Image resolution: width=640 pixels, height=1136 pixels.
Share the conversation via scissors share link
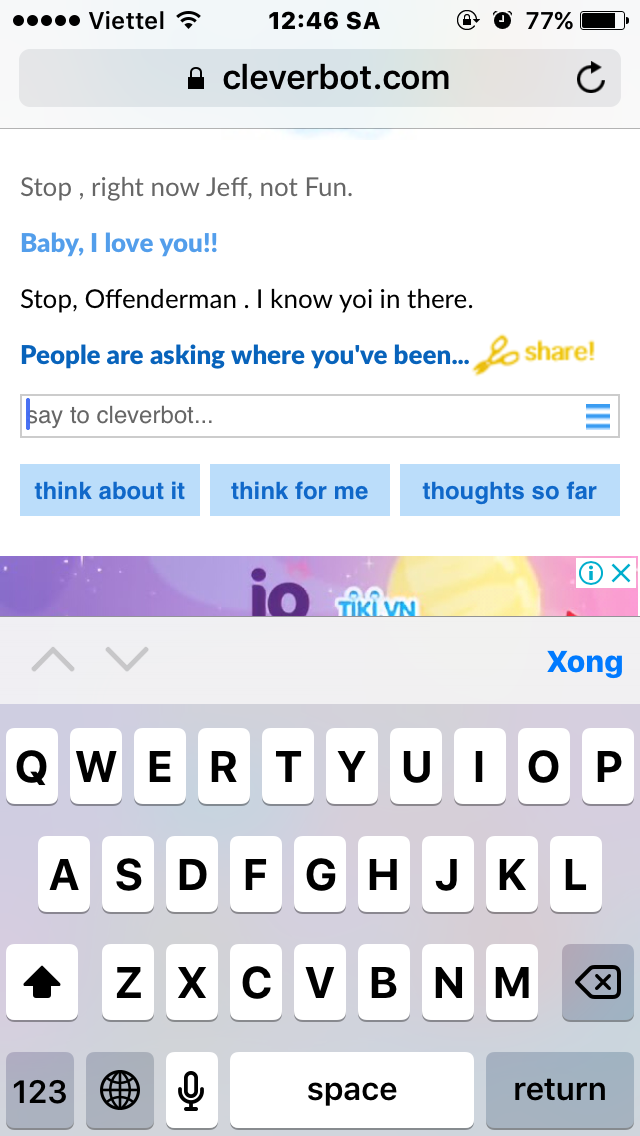(535, 355)
